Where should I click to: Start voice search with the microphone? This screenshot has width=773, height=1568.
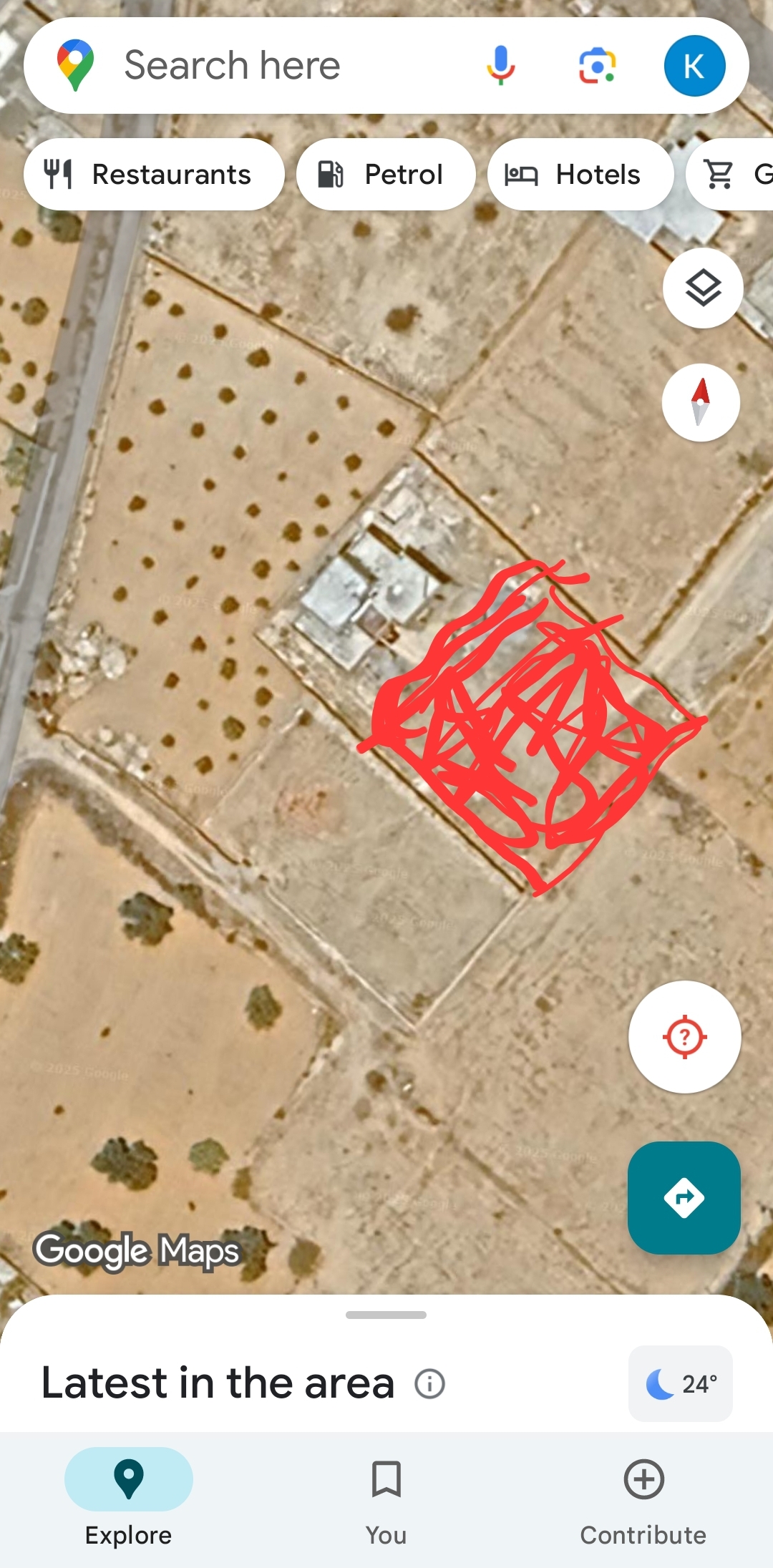coord(501,66)
